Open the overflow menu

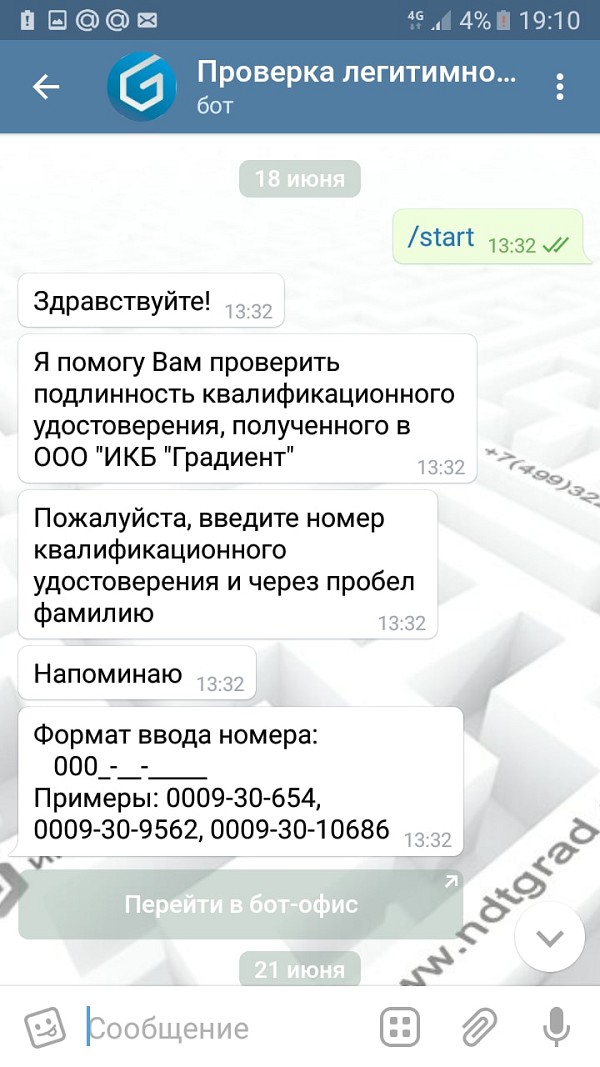tap(560, 87)
